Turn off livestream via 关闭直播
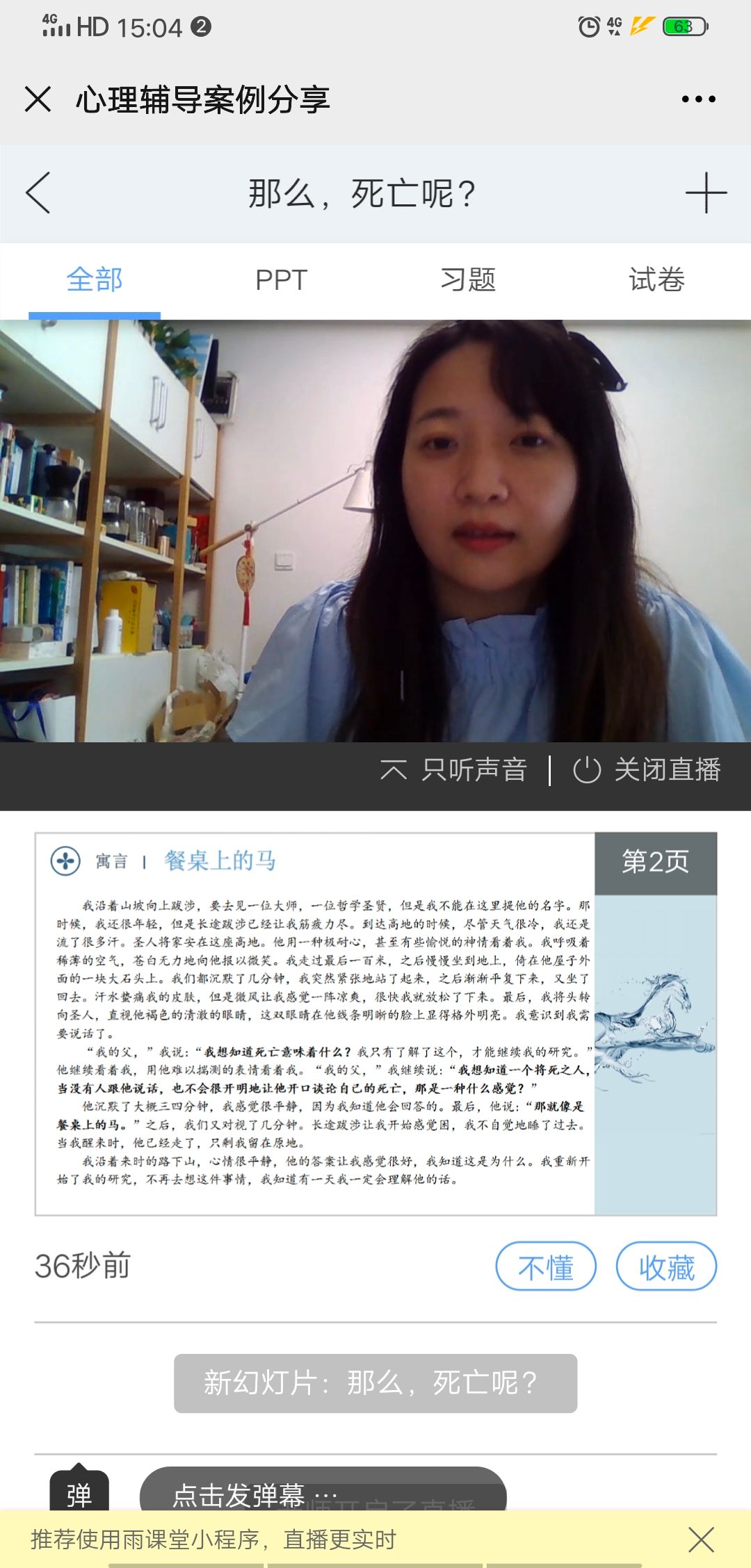The height and width of the screenshot is (1568, 751). pos(647,770)
